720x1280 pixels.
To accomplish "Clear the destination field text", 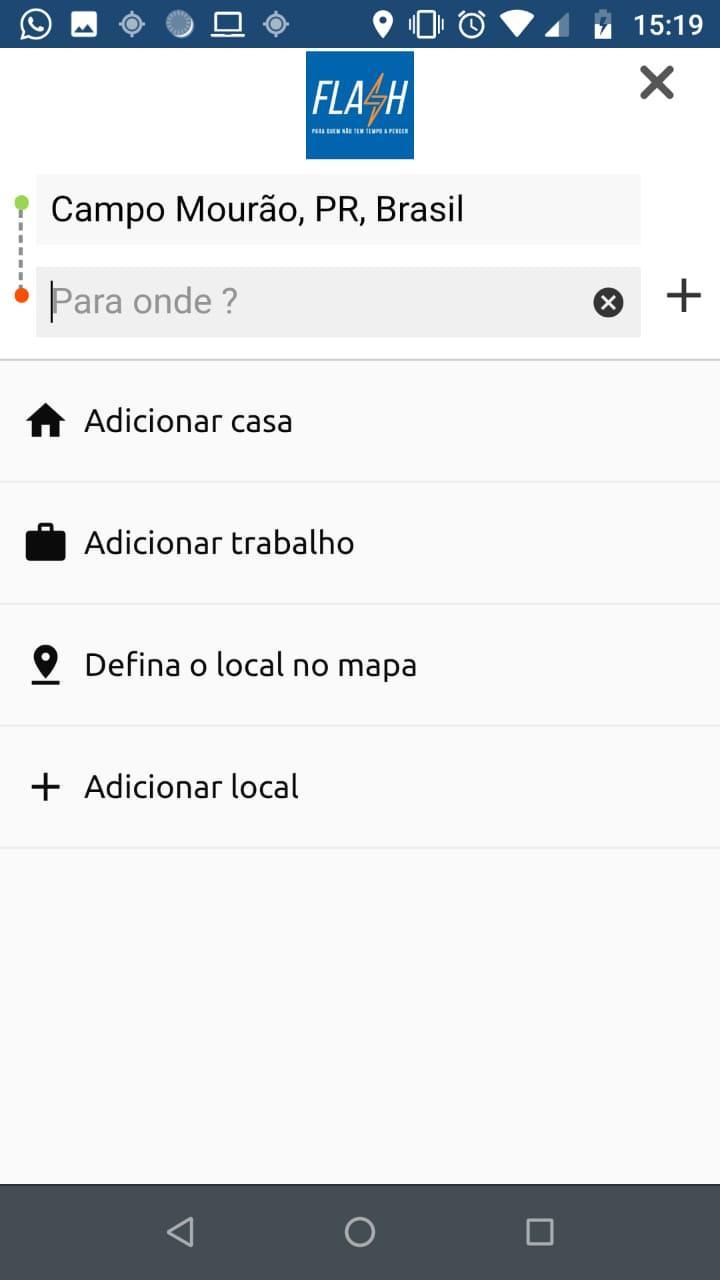I will pos(608,302).
